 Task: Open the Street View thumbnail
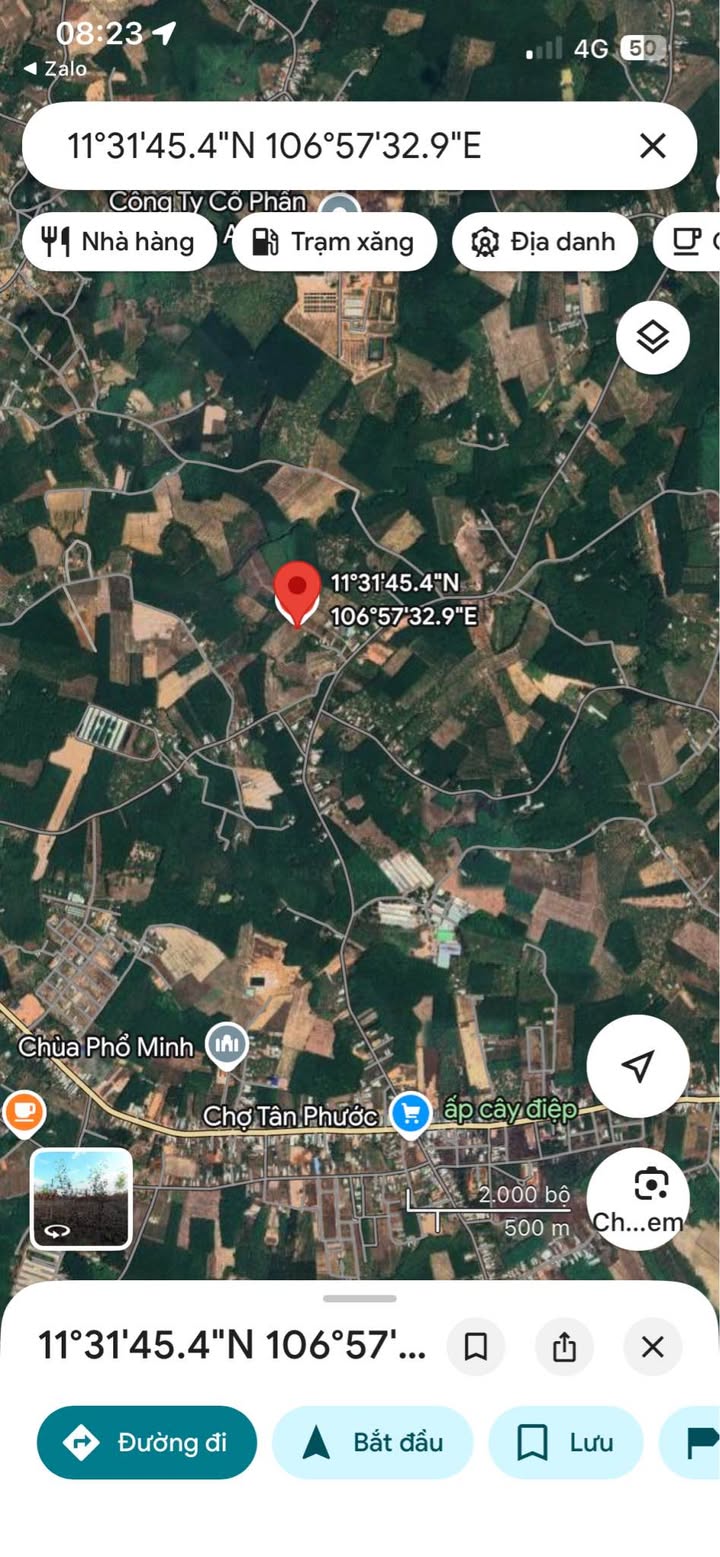pos(81,1198)
